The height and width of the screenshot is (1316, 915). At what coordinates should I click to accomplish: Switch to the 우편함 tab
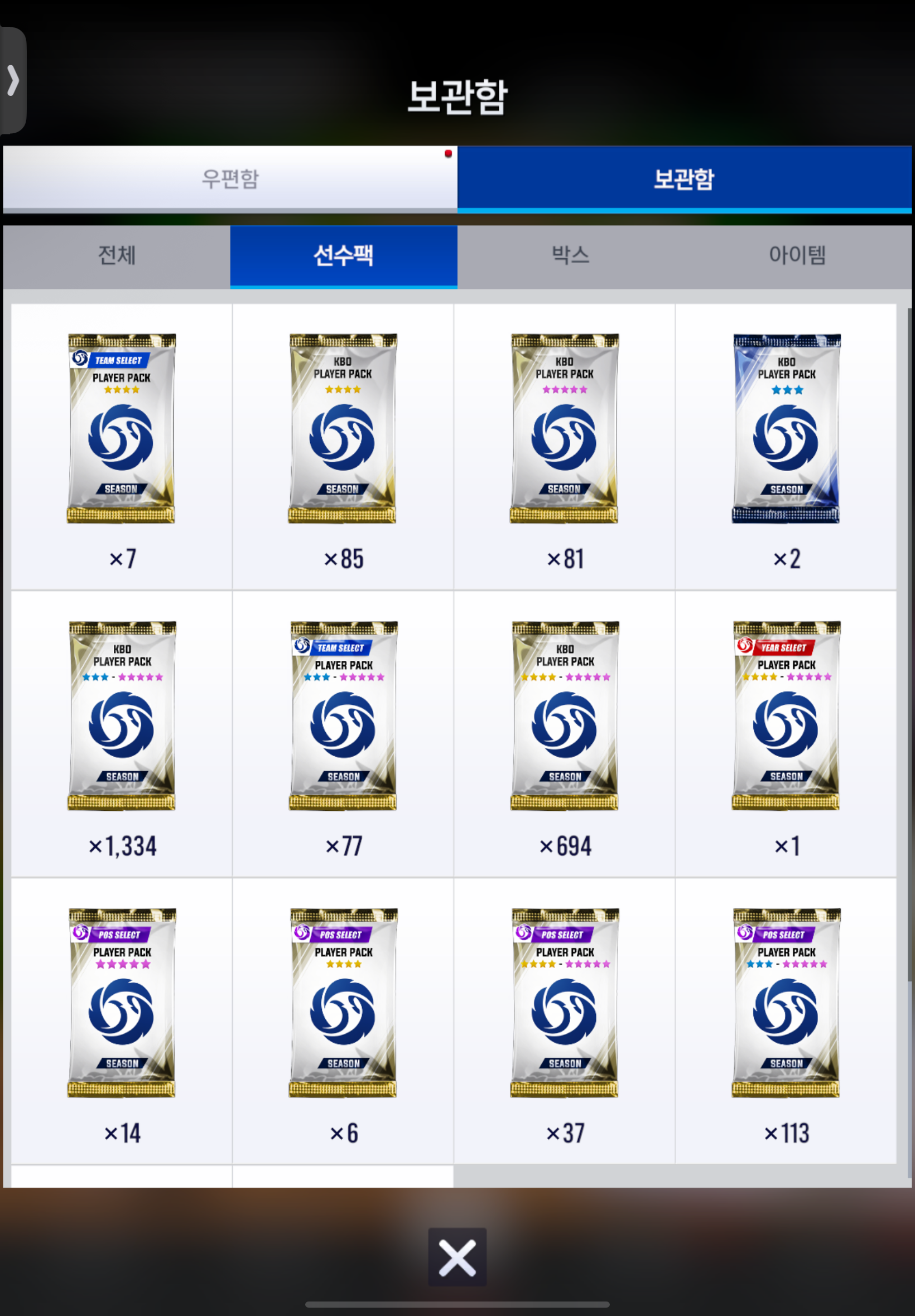pos(230,179)
